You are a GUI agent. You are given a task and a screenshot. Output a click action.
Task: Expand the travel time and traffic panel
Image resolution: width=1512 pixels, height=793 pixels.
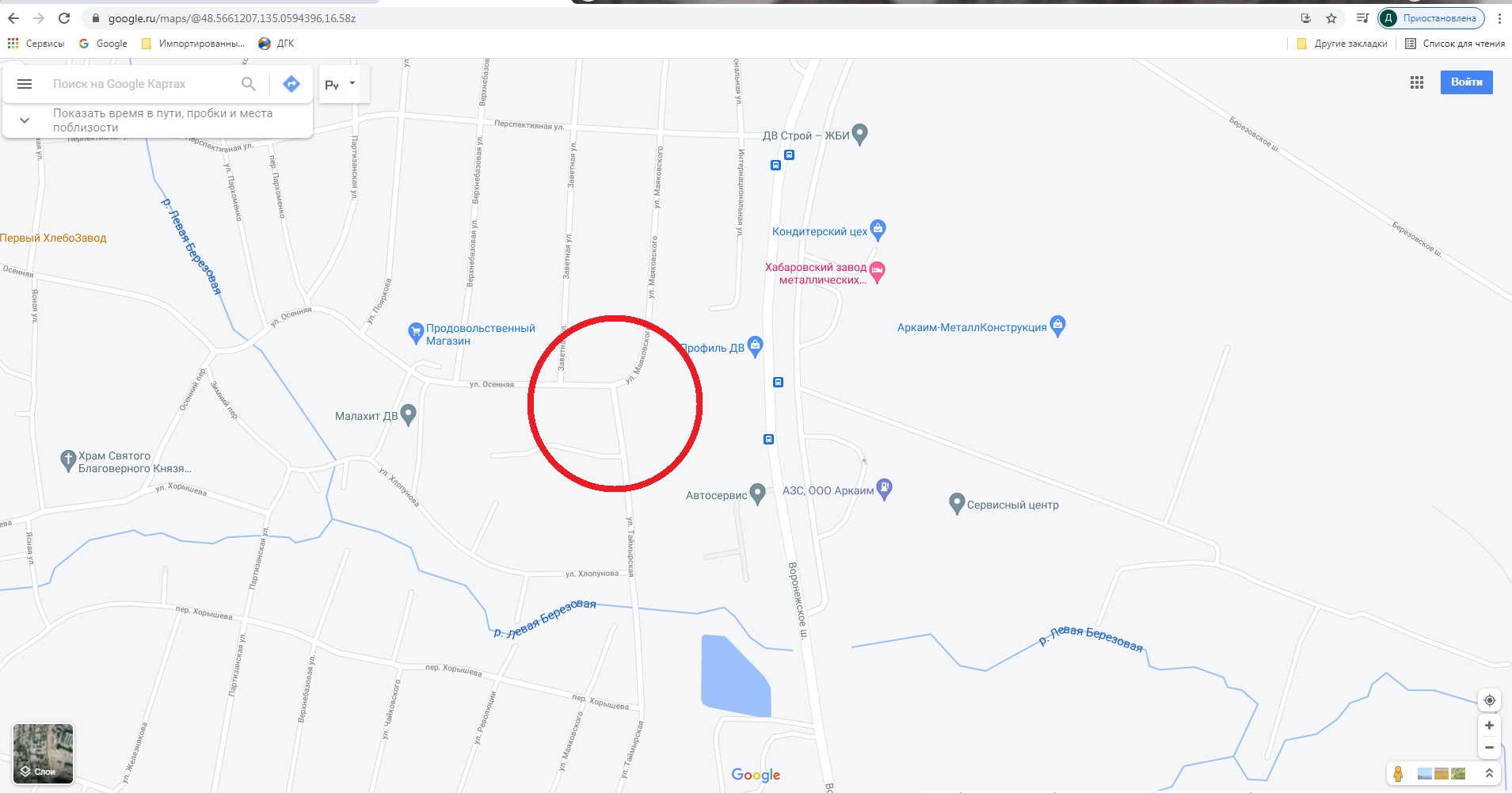pyautogui.click(x=25, y=120)
